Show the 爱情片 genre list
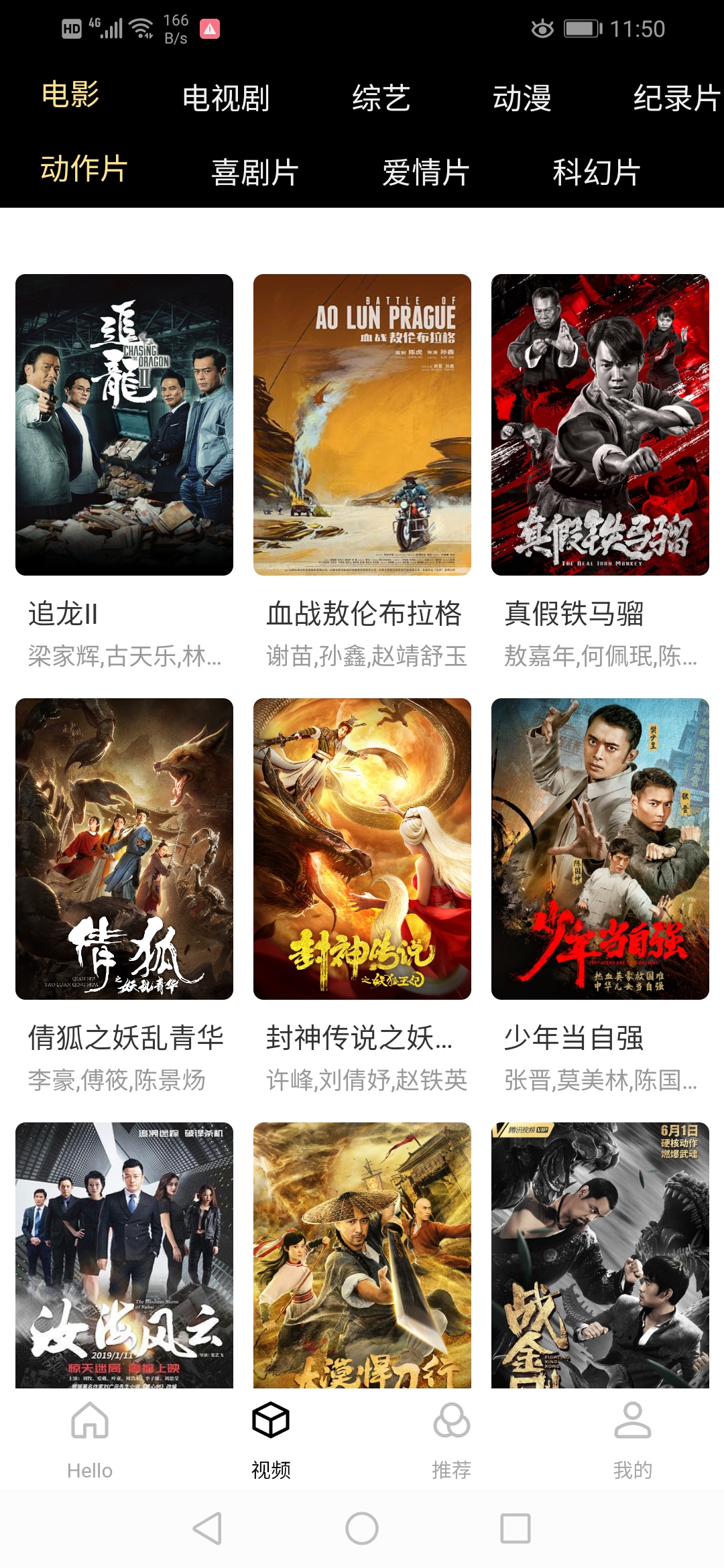Image resolution: width=724 pixels, height=1568 pixels. click(426, 172)
